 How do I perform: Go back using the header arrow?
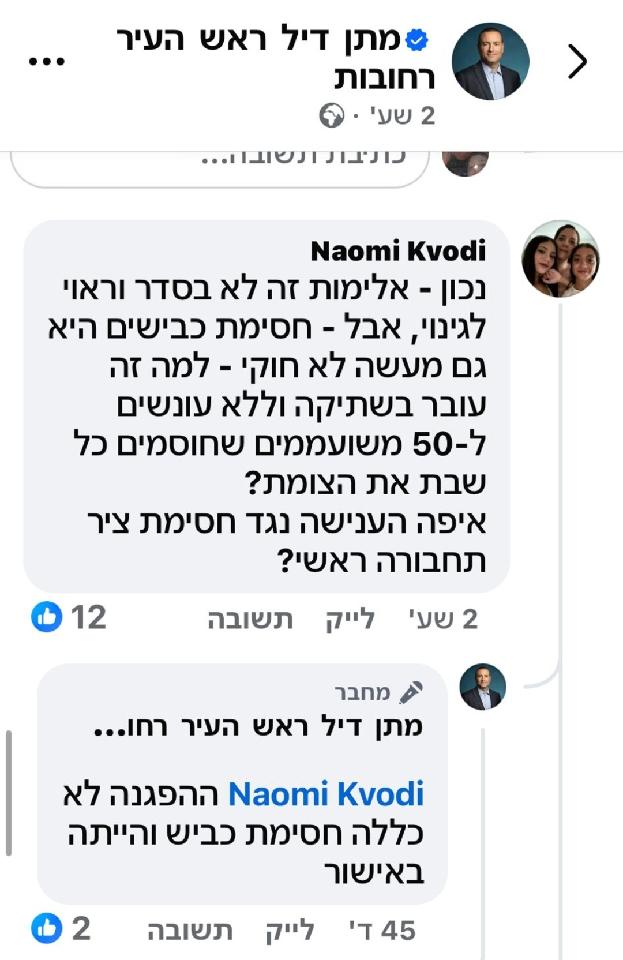pyautogui.click(x=577, y=62)
